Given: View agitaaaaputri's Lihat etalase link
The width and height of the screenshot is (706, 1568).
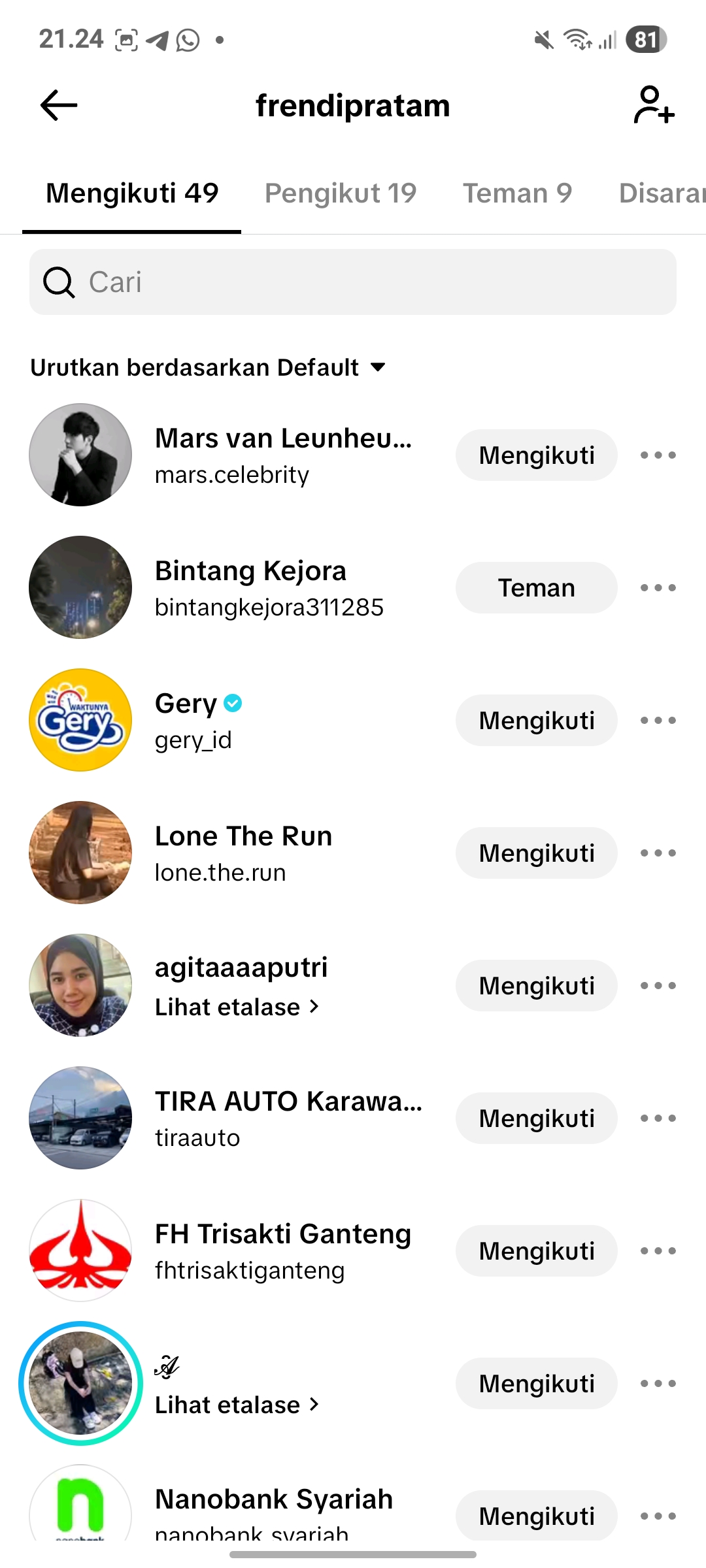Looking at the screenshot, I should click(237, 1007).
